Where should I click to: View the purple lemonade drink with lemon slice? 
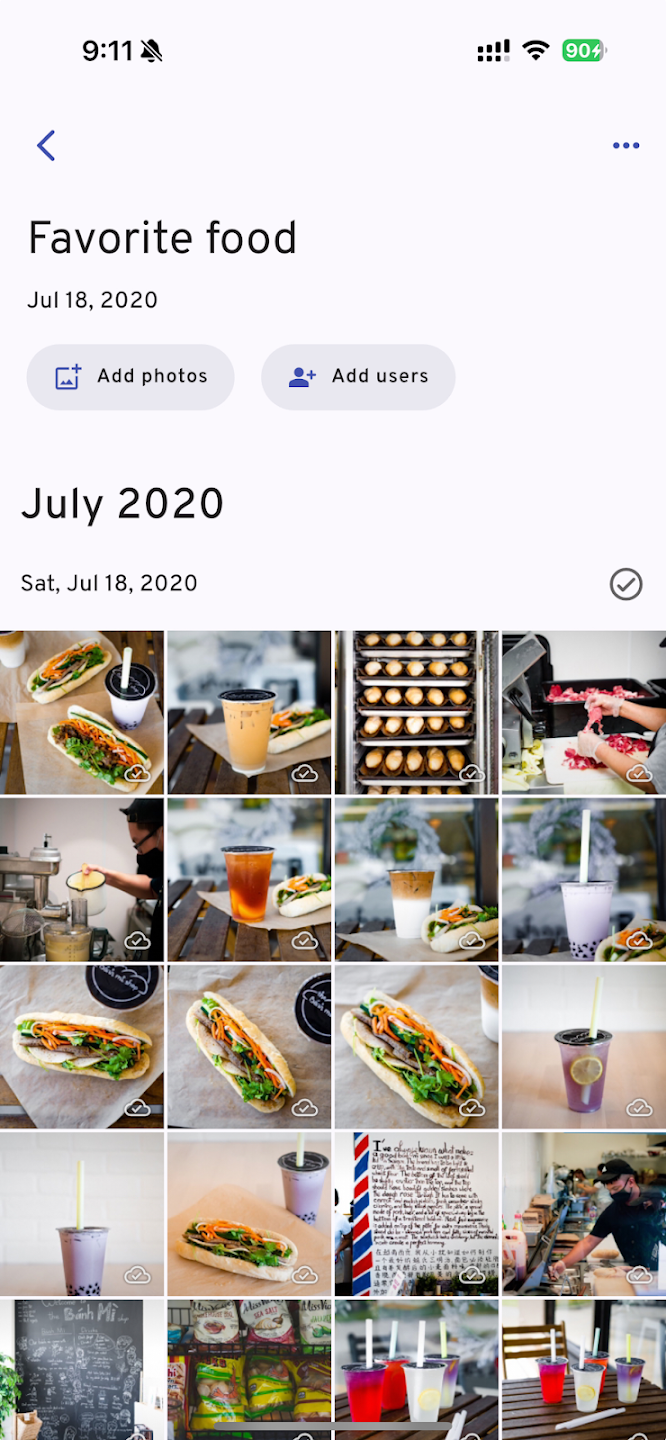584,1046
